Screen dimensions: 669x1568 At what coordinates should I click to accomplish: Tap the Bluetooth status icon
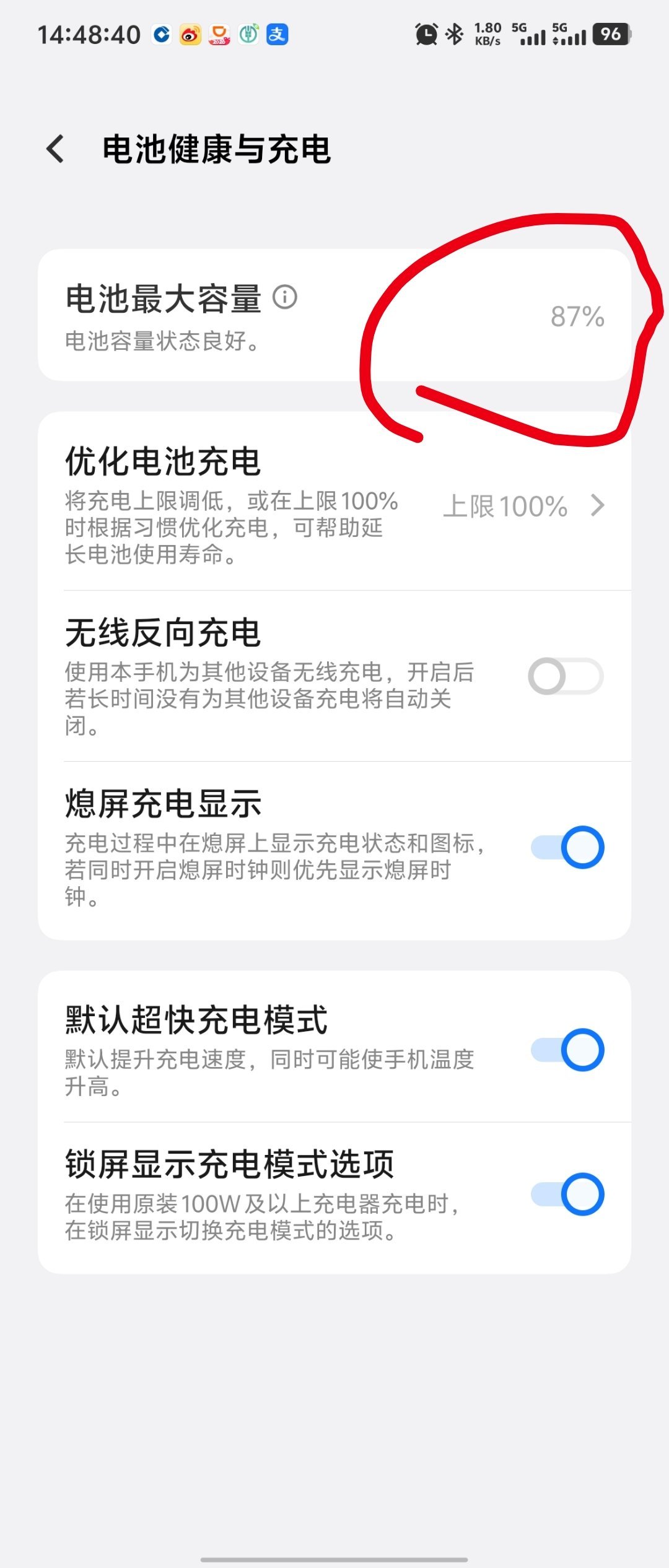453,34
